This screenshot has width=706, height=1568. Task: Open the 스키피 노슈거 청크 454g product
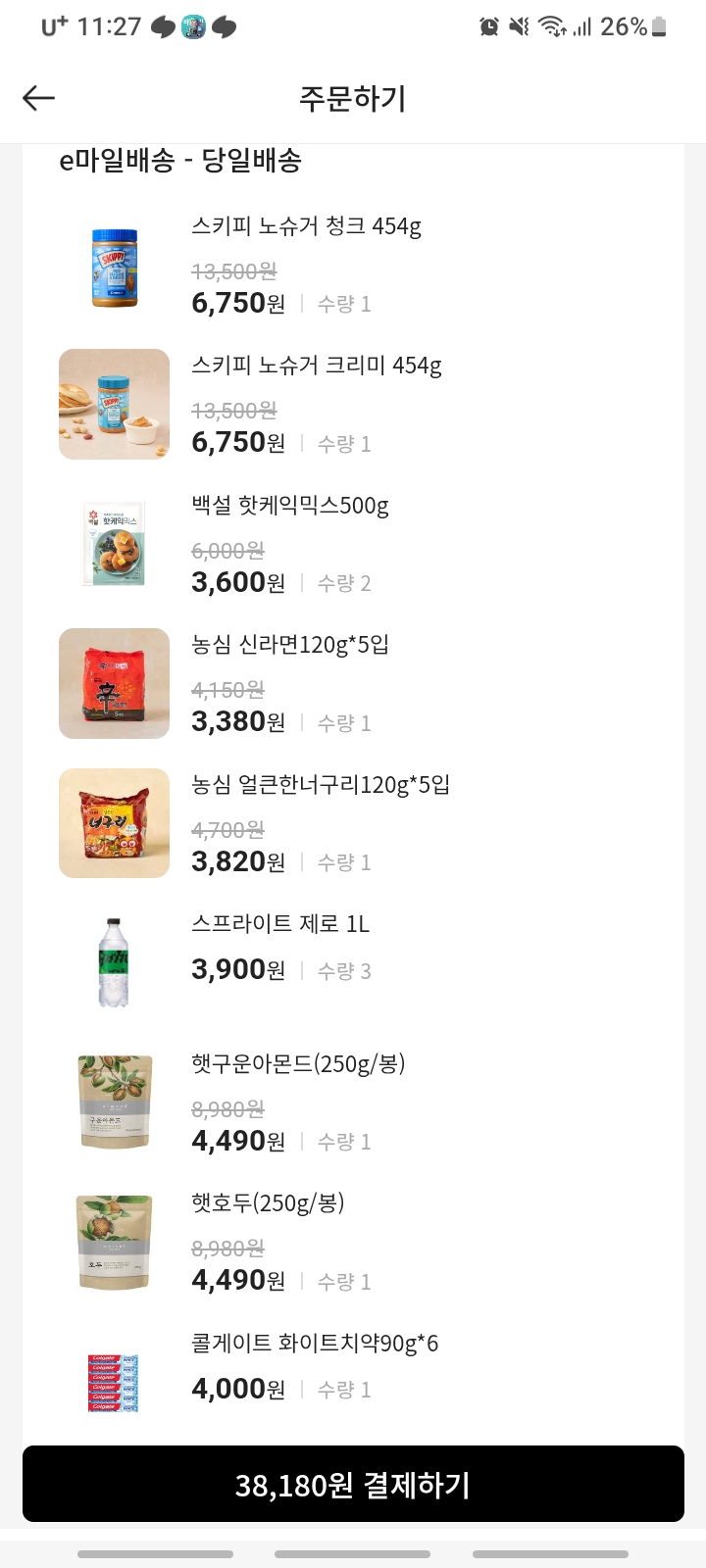tap(306, 225)
